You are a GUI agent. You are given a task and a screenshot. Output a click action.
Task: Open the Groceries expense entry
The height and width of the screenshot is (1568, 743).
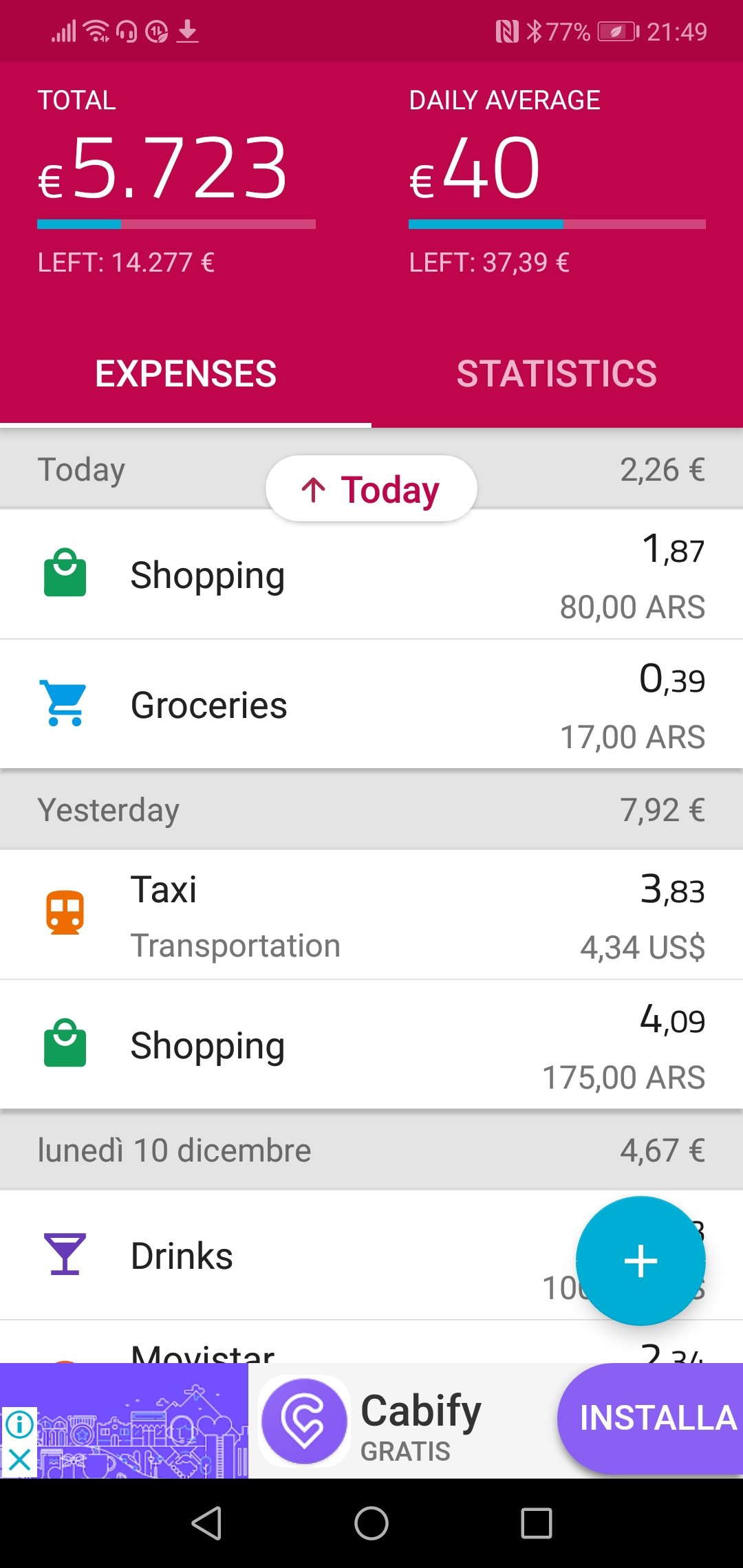tap(371, 704)
